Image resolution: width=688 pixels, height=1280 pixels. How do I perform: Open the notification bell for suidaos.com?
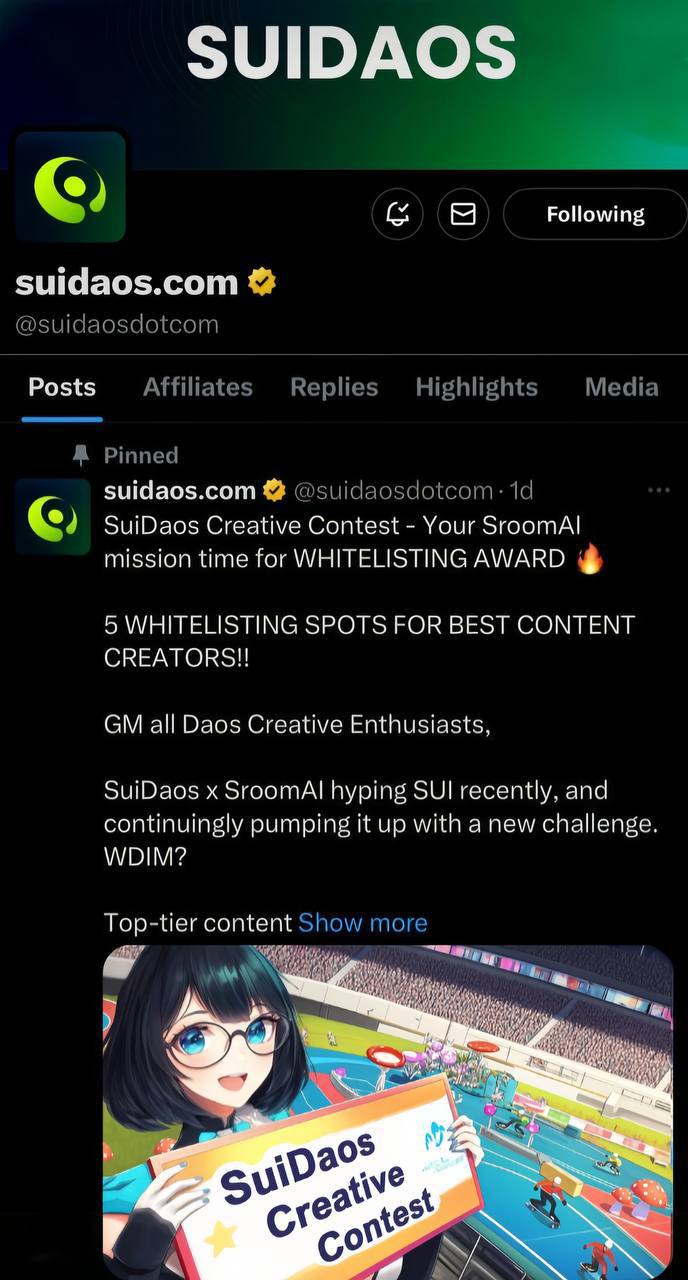[x=397, y=214]
